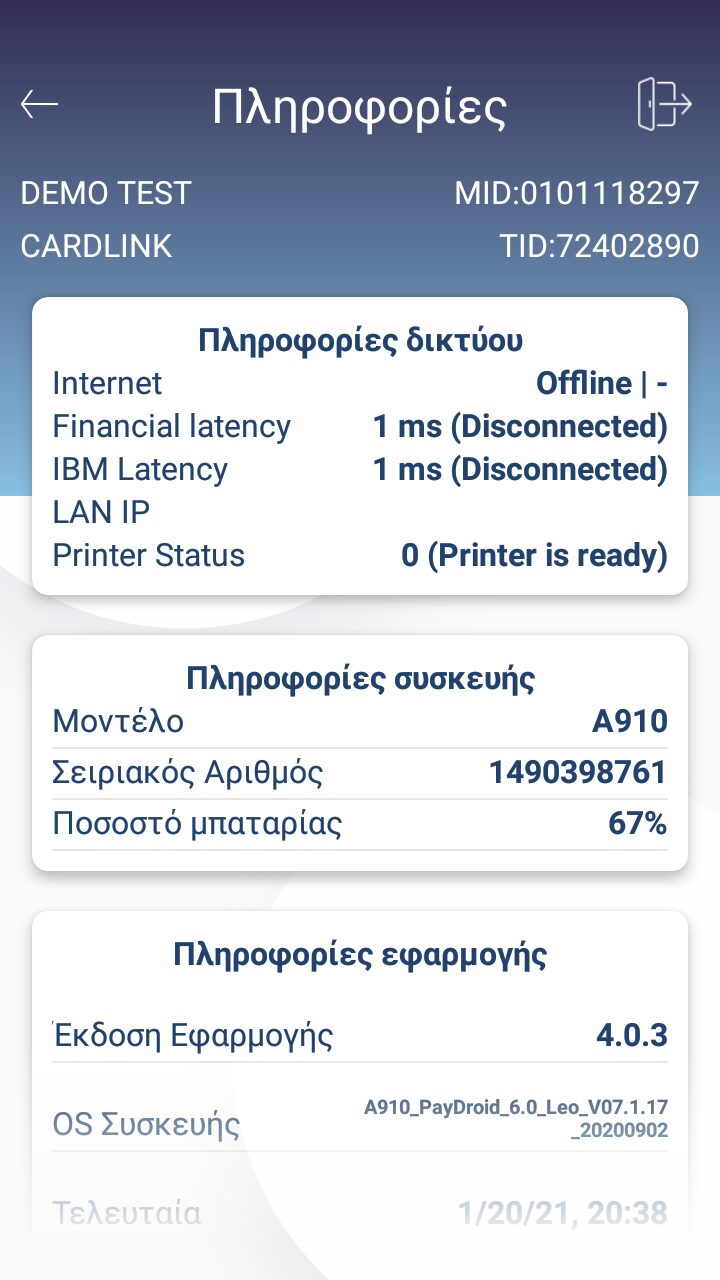This screenshot has width=720, height=1280.
Task: Expand the Πληροφορίες συσκευής panel
Action: coord(360,677)
